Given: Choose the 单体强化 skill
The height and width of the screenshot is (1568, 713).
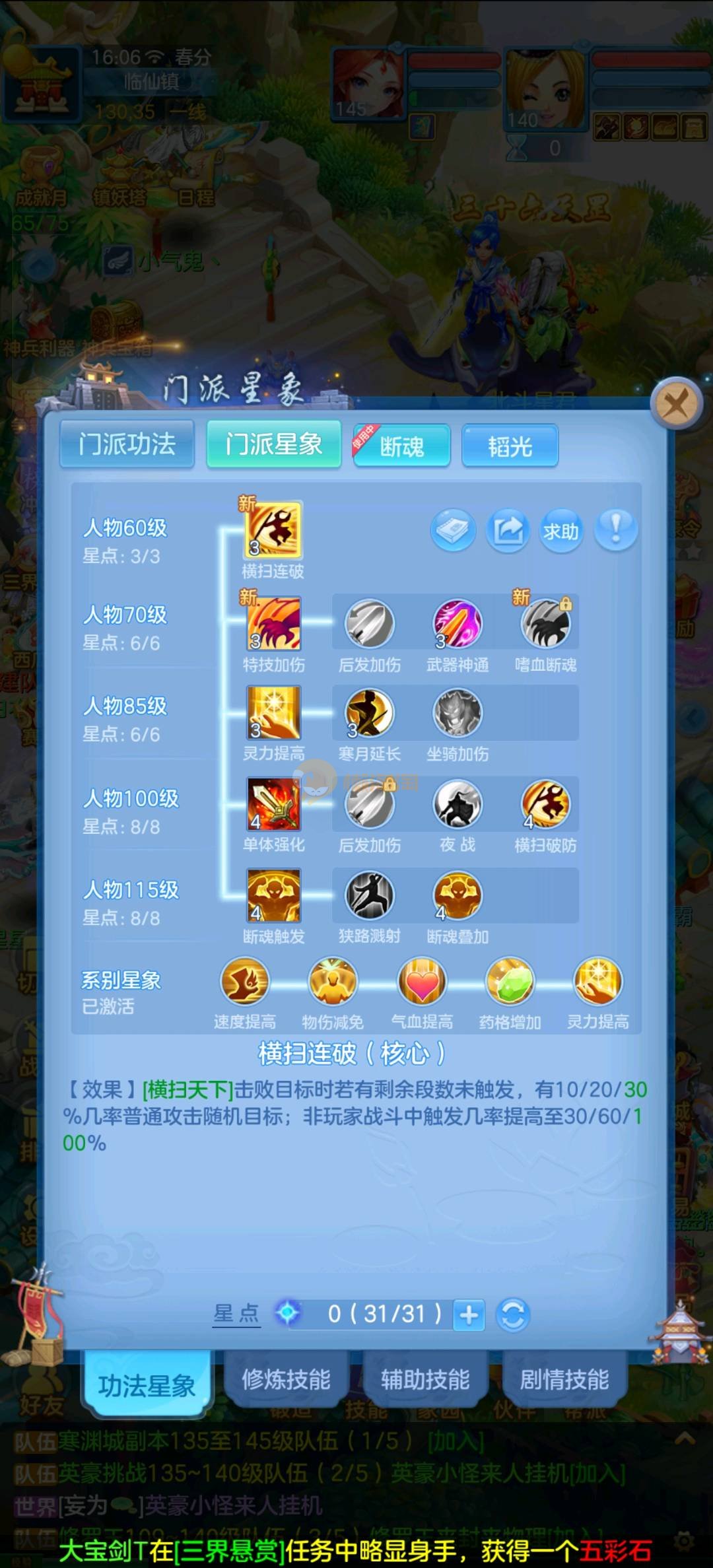Looking at the screenshot, I should [x=273, y=804].
